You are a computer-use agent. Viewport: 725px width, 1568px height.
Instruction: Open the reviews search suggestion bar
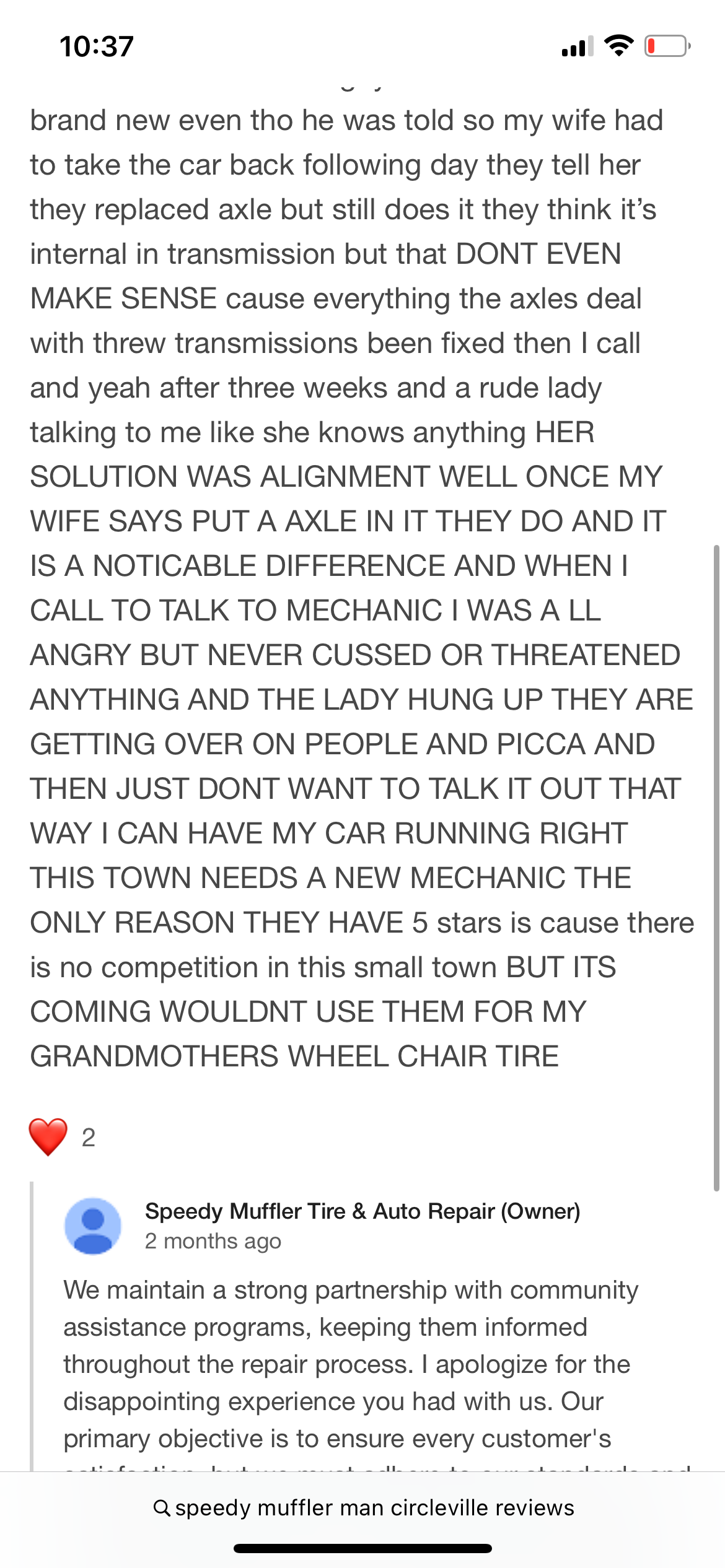(362, 1508)
